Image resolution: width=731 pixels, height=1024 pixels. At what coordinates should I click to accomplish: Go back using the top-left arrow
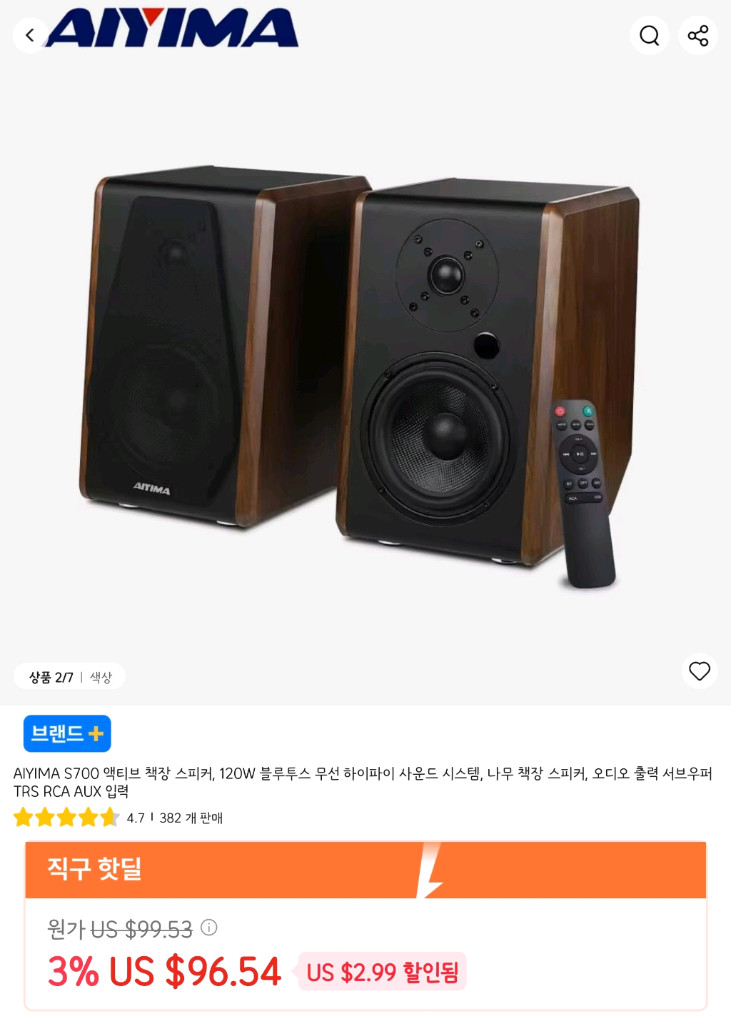point(30,36)
